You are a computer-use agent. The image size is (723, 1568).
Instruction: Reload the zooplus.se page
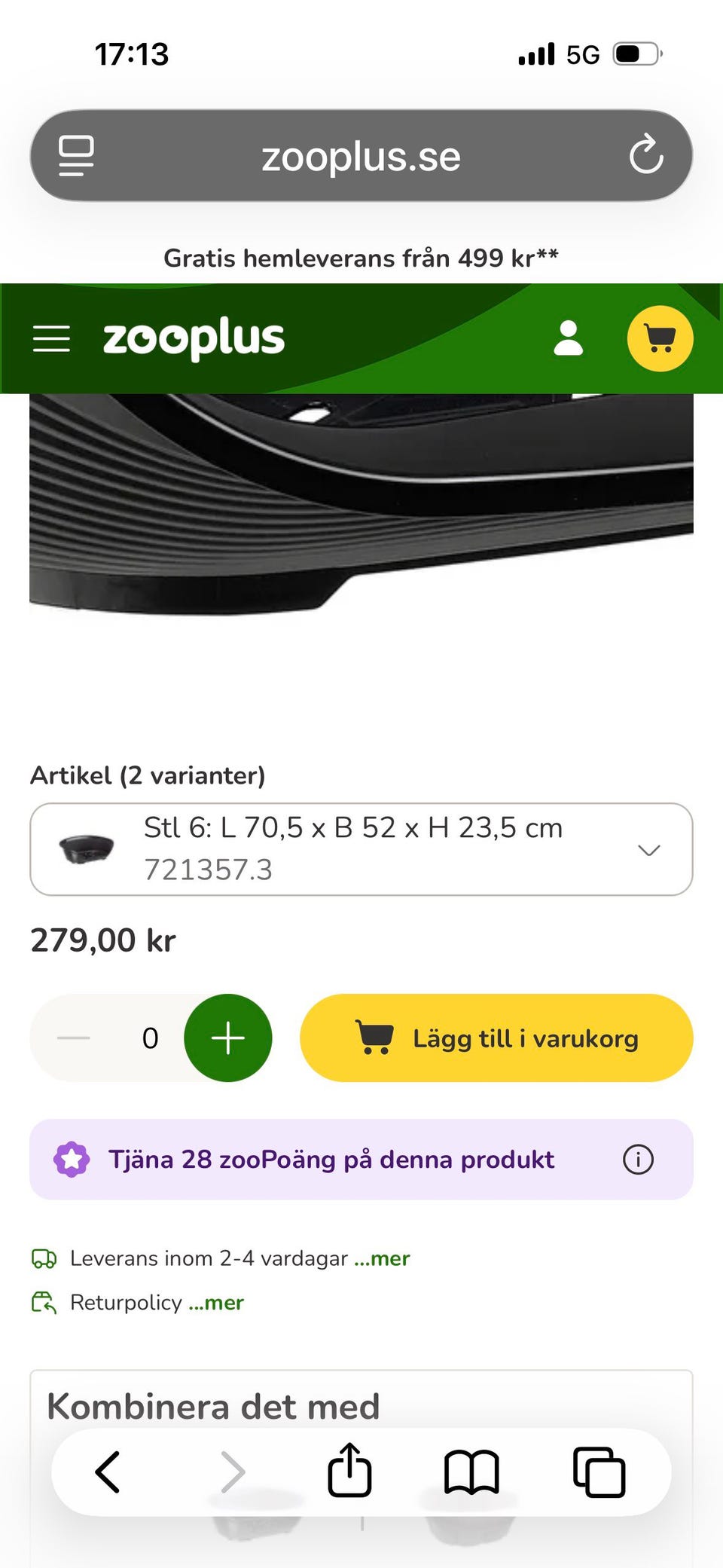point(646,155)
